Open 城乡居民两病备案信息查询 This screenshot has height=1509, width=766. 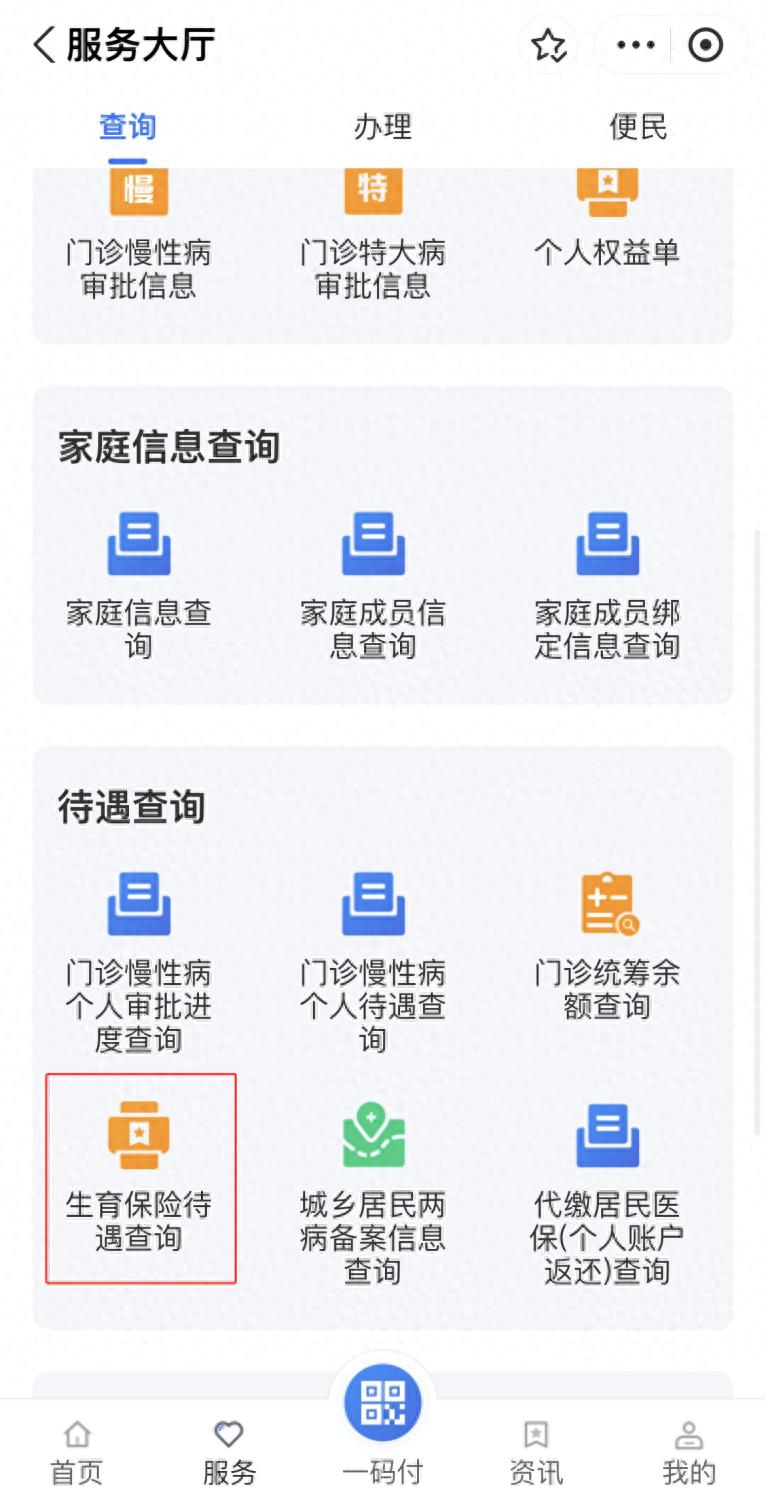click(x=373, y=1194)
